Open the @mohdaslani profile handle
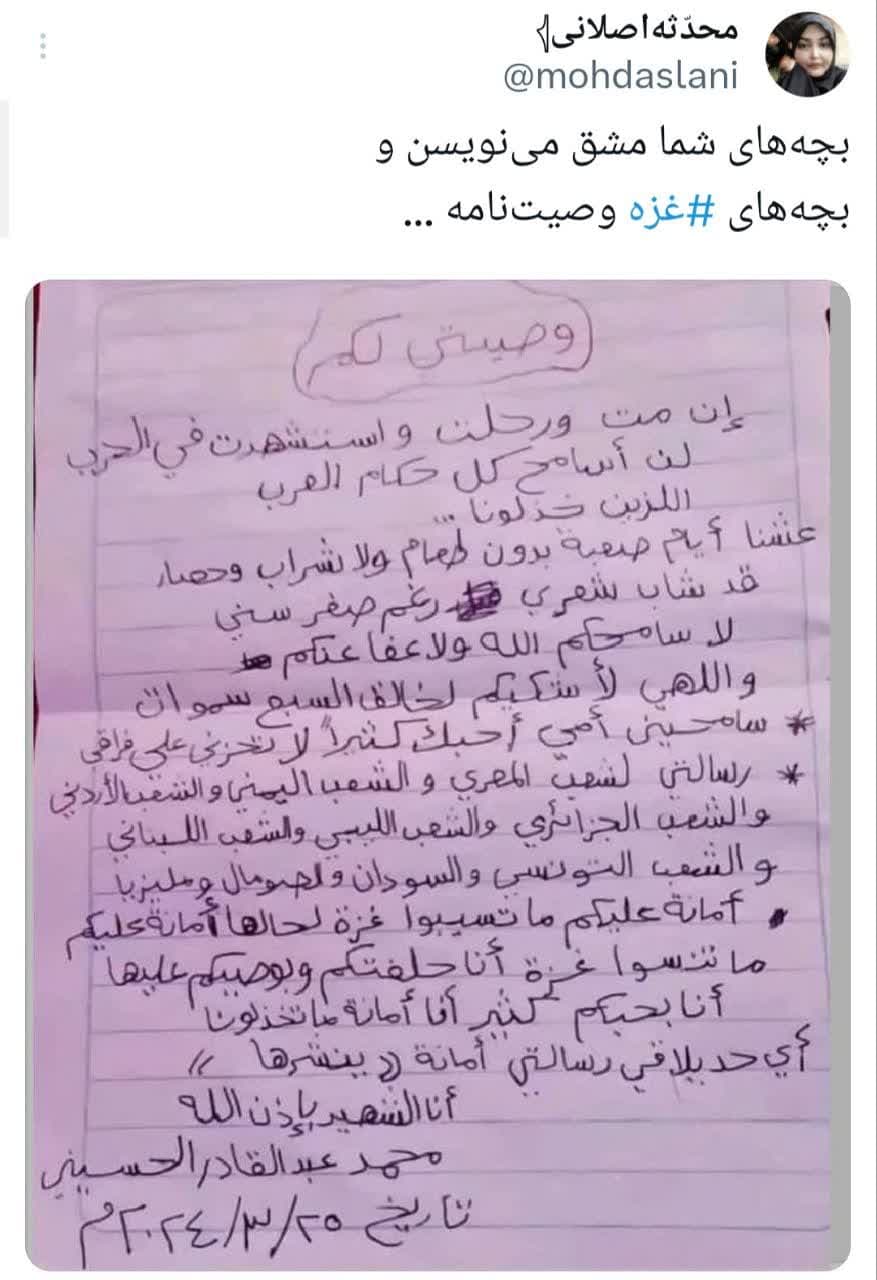The height and width of the screenshot is (1280, 877). [x=620, y=76]
